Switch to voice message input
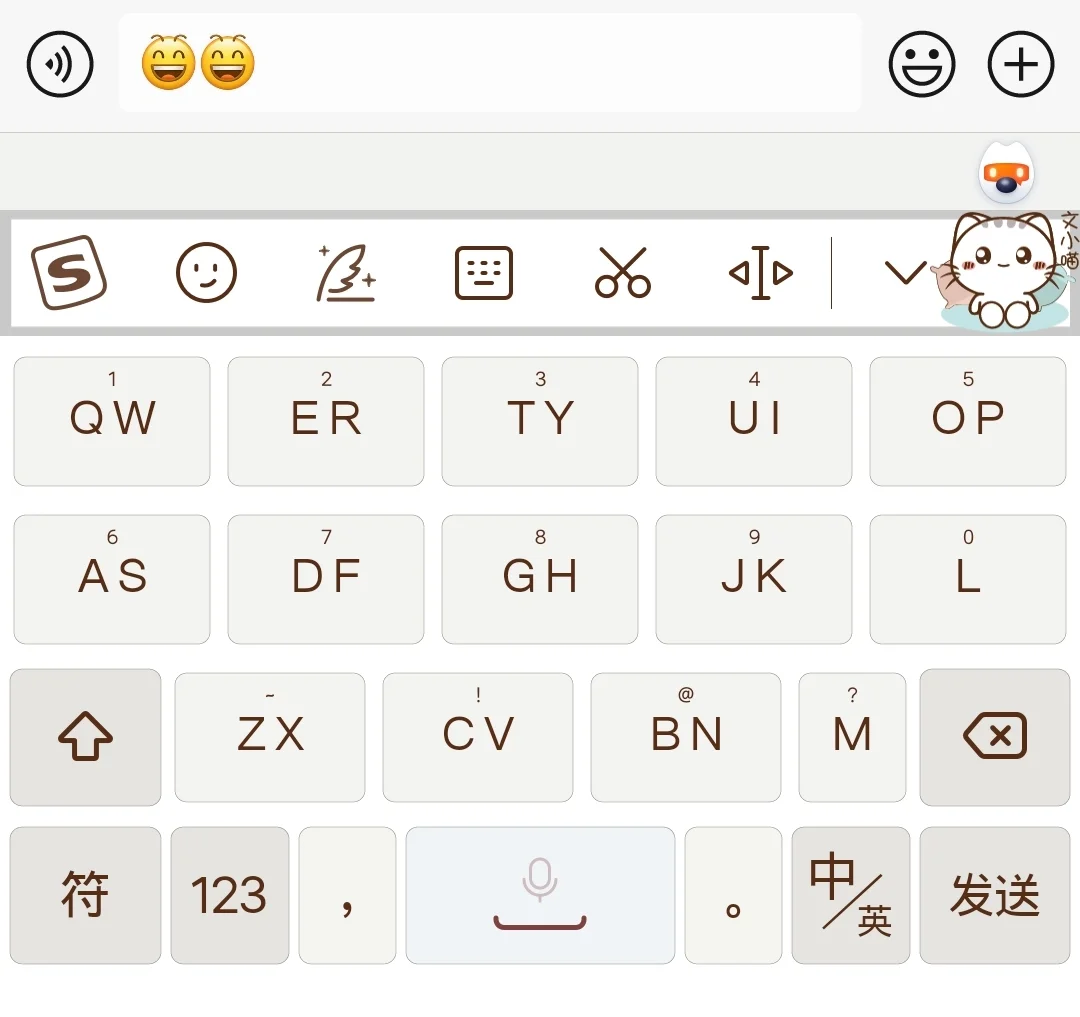The image size is (1080, 1017). [x=60, y=64]
